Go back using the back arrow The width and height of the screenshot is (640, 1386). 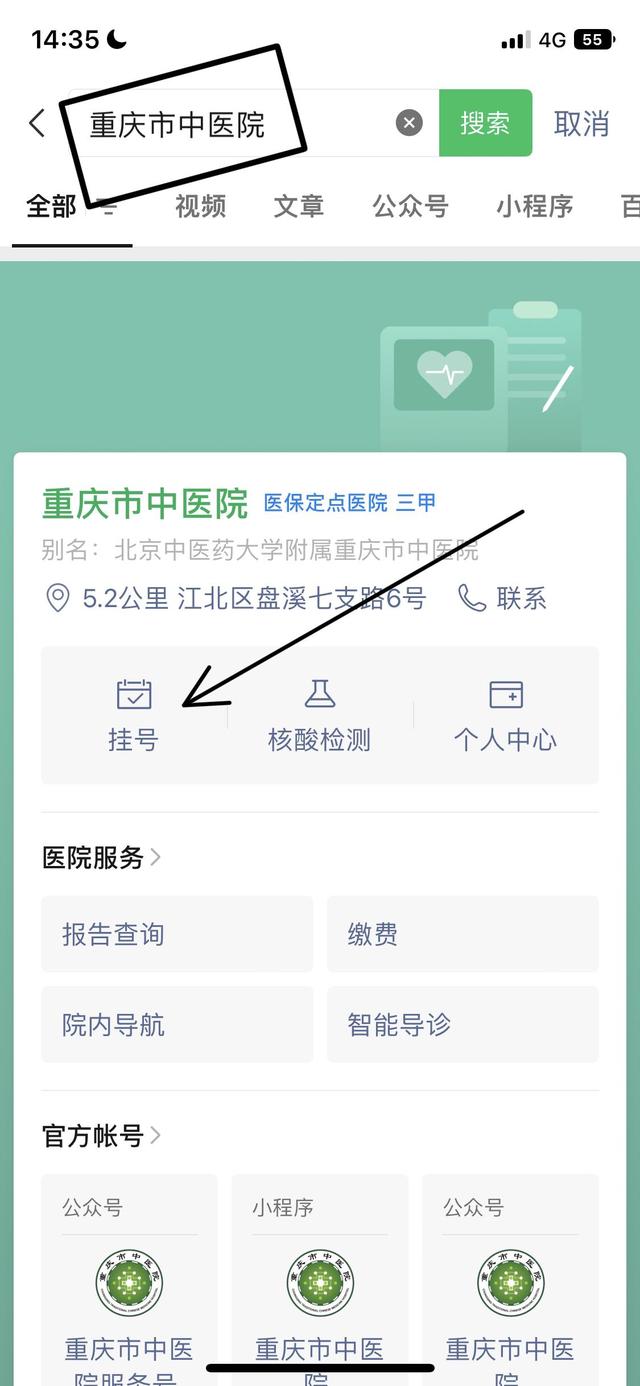coord(37,123)
